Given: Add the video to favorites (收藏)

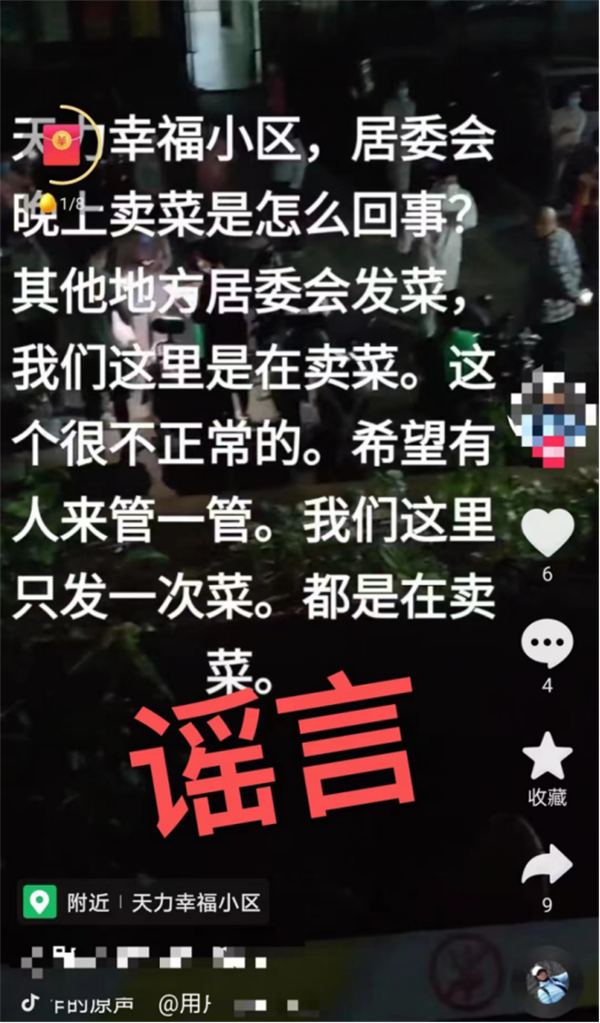Looking at the screenshot, I should (548, 757).
